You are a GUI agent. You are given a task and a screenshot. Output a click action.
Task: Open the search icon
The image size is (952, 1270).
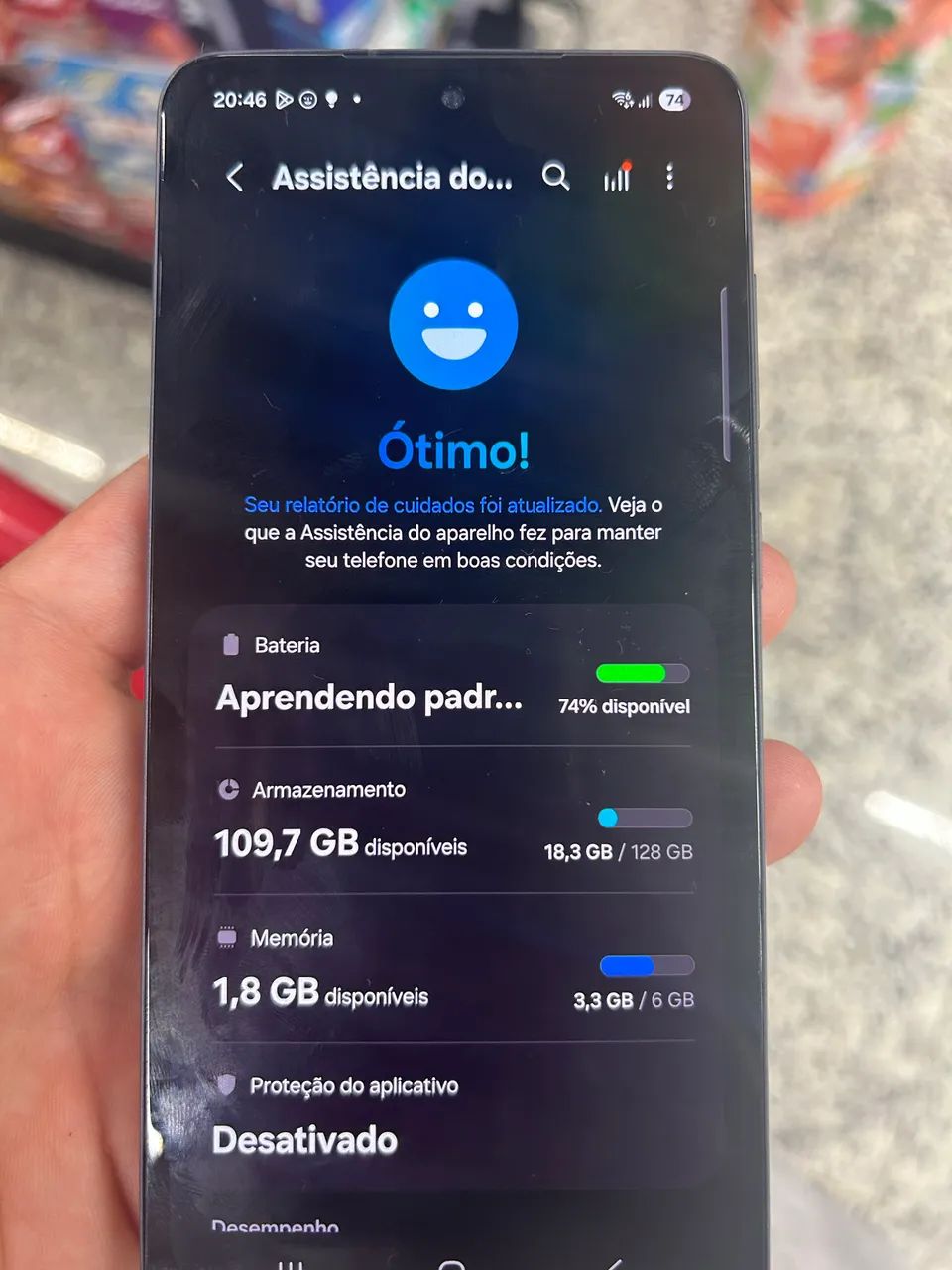point(555,177)
